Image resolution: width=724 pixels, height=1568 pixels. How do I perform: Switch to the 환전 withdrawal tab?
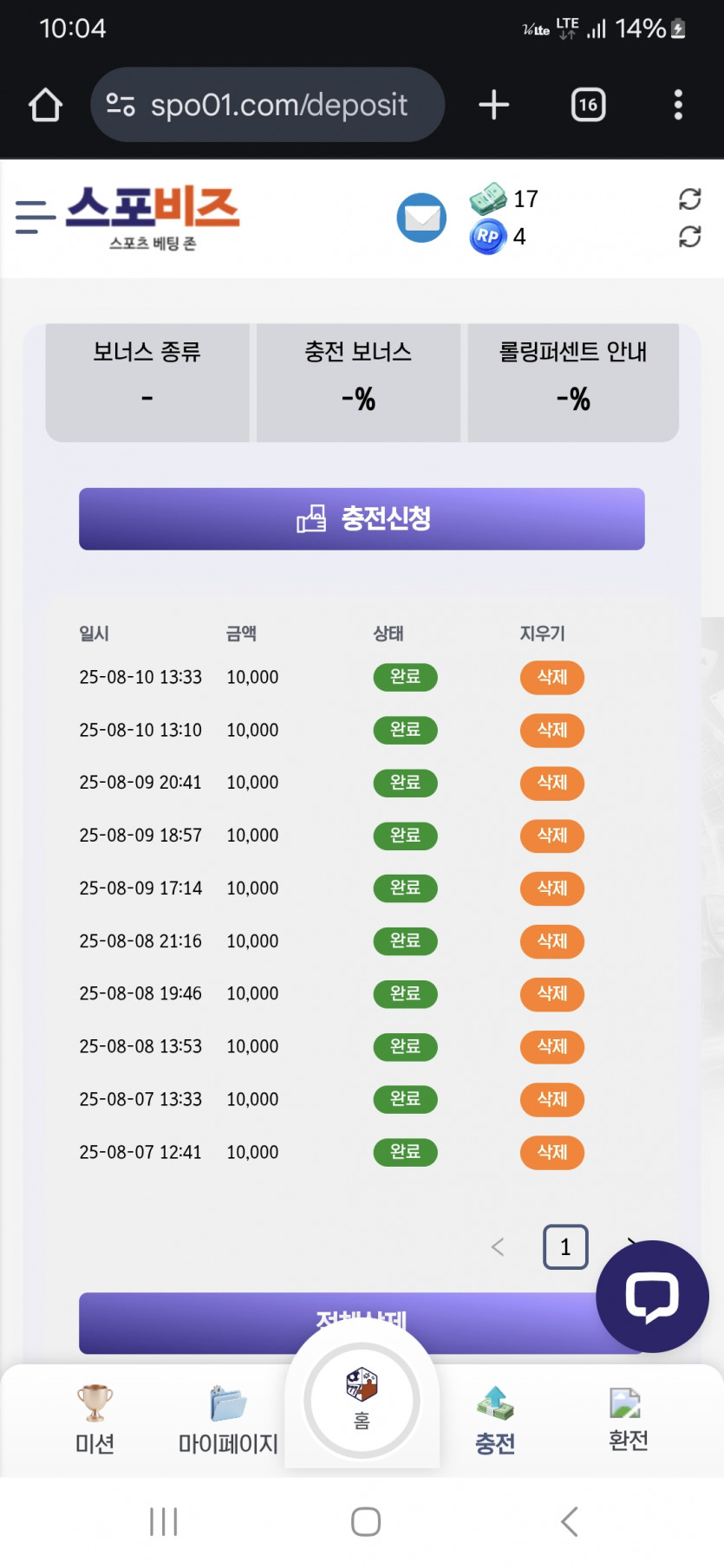tap(628, 1420)
